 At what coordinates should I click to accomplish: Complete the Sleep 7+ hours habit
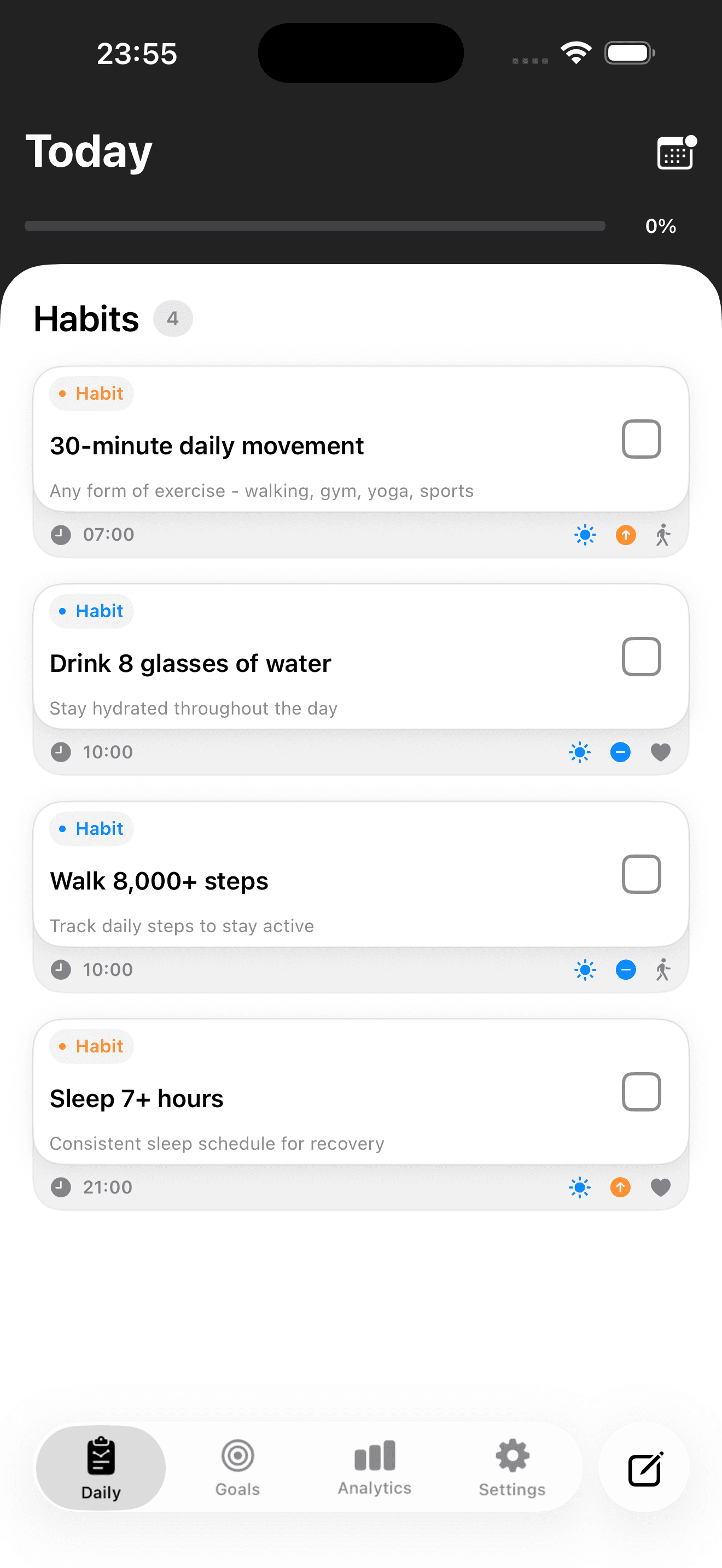[641, 1091]
